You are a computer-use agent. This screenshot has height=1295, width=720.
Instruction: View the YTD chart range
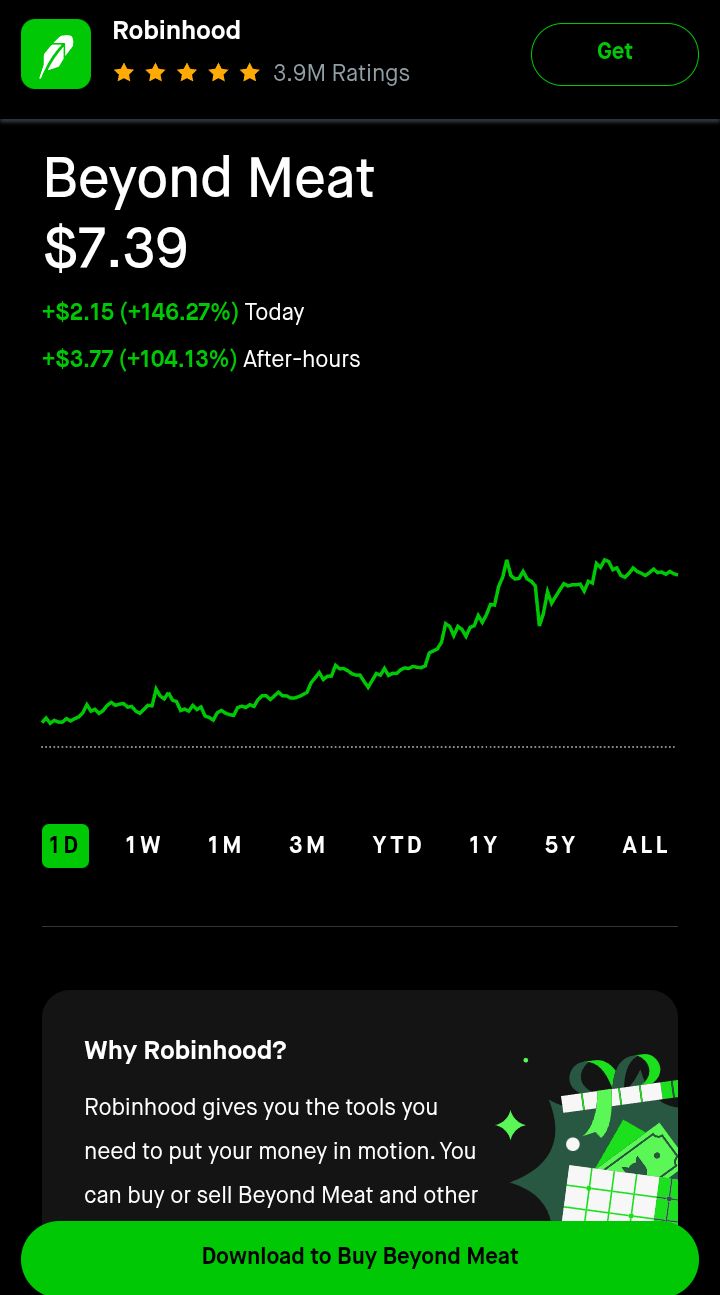click(398, 845)
